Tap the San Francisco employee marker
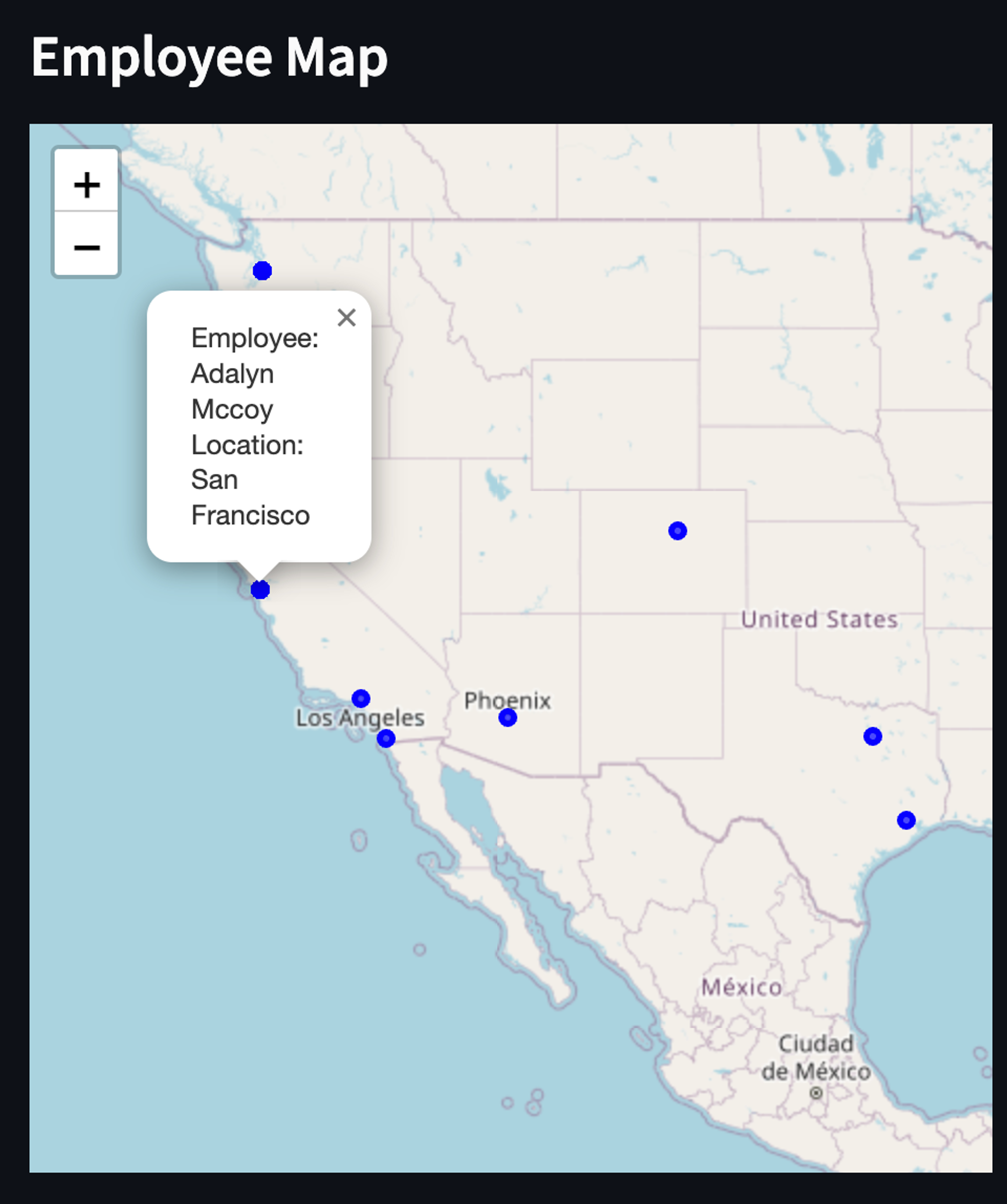Viewport: 1007px width, 1204px height. point(260,589)
